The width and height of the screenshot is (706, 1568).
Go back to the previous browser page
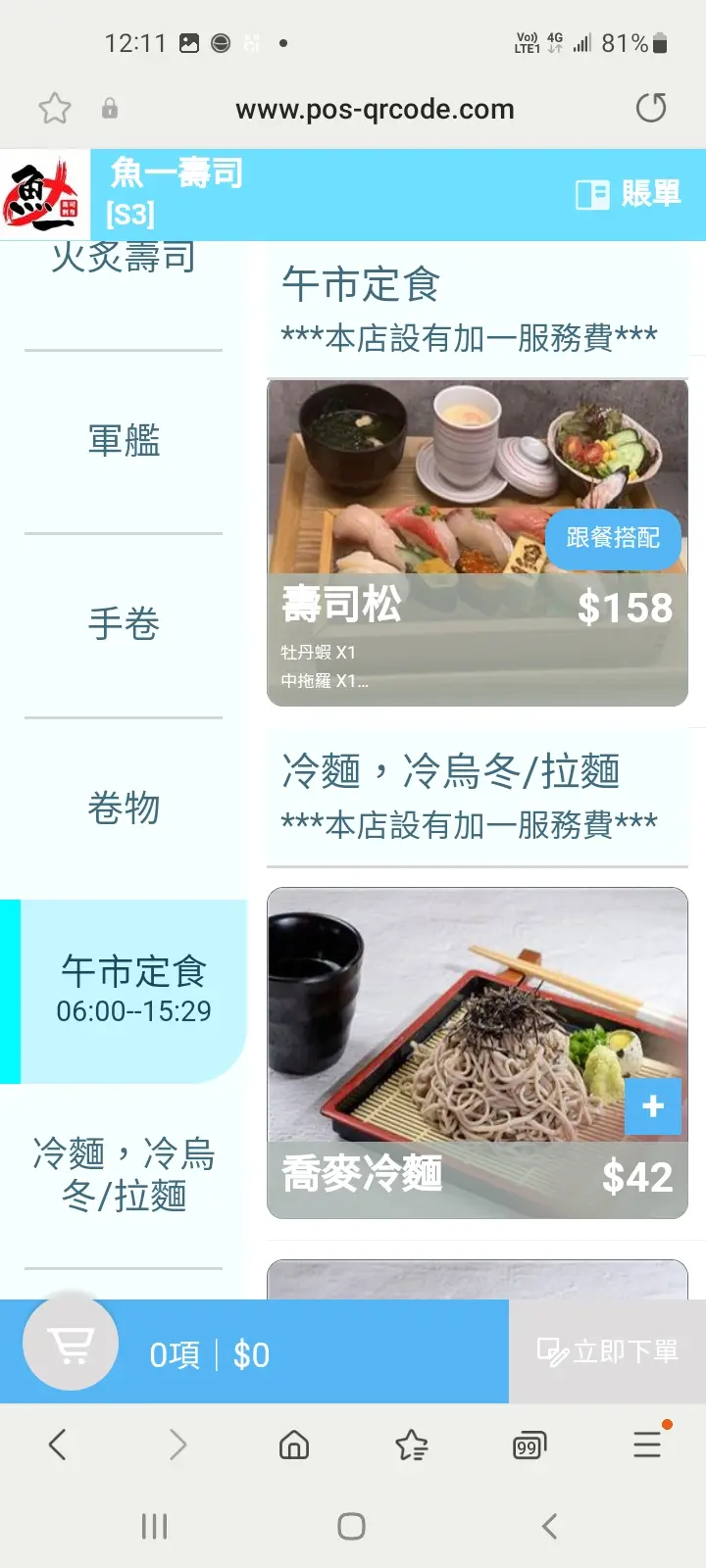tap(58, 1445)
